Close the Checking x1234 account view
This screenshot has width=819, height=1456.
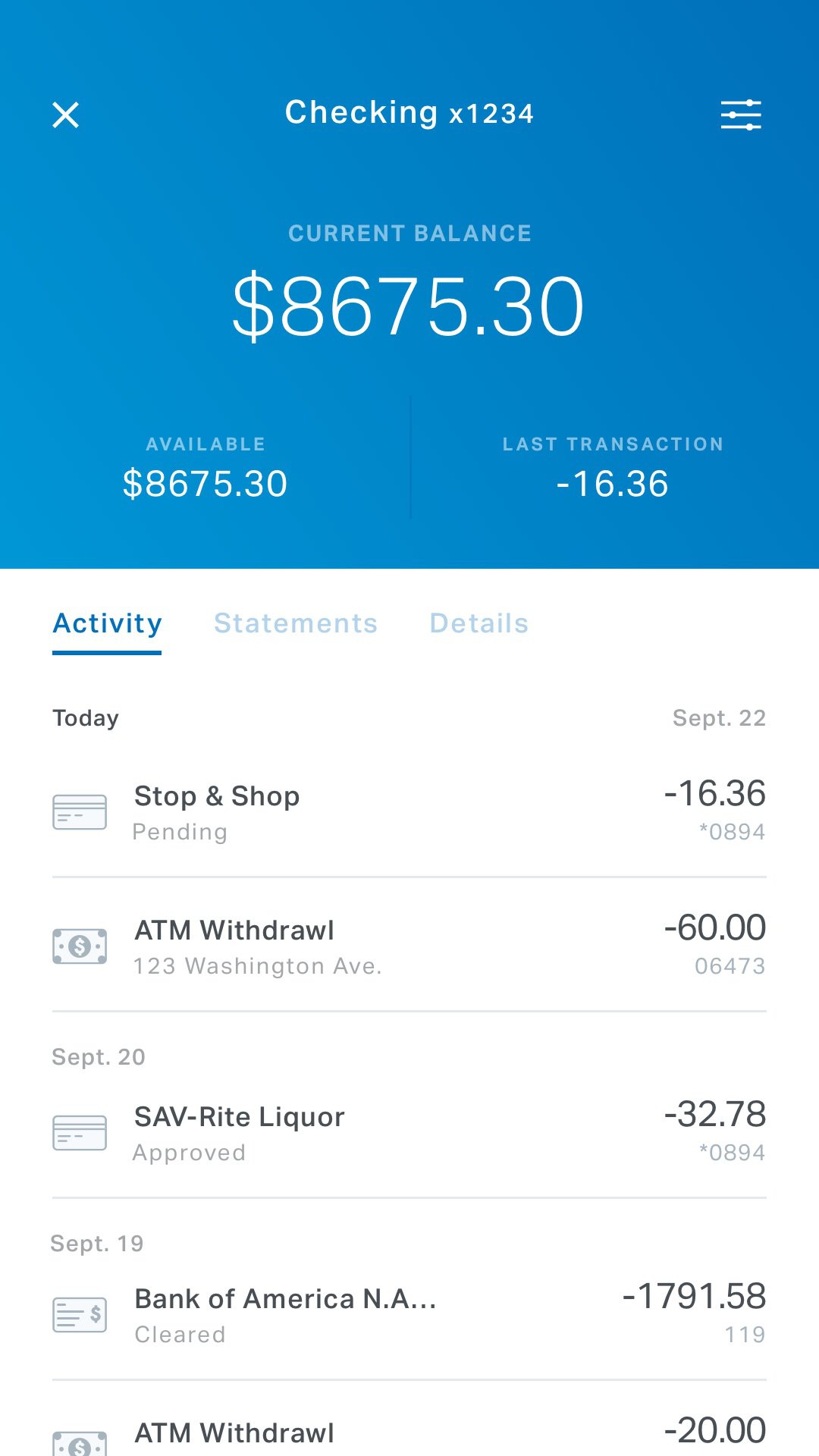pyautogui.click(x=65, y=115)
